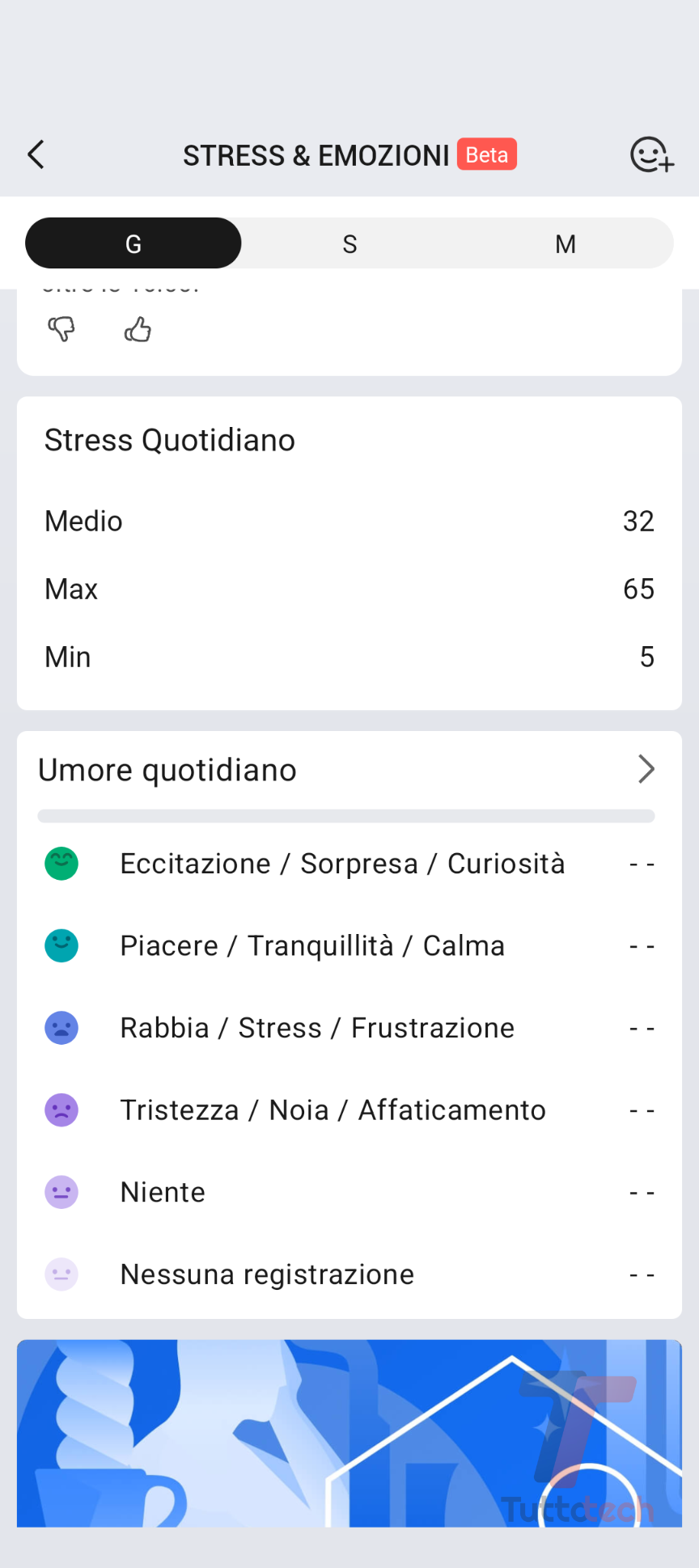Add a new mood entry
The height and width of the screenshot is (1568, 699).
coord(651,154)
